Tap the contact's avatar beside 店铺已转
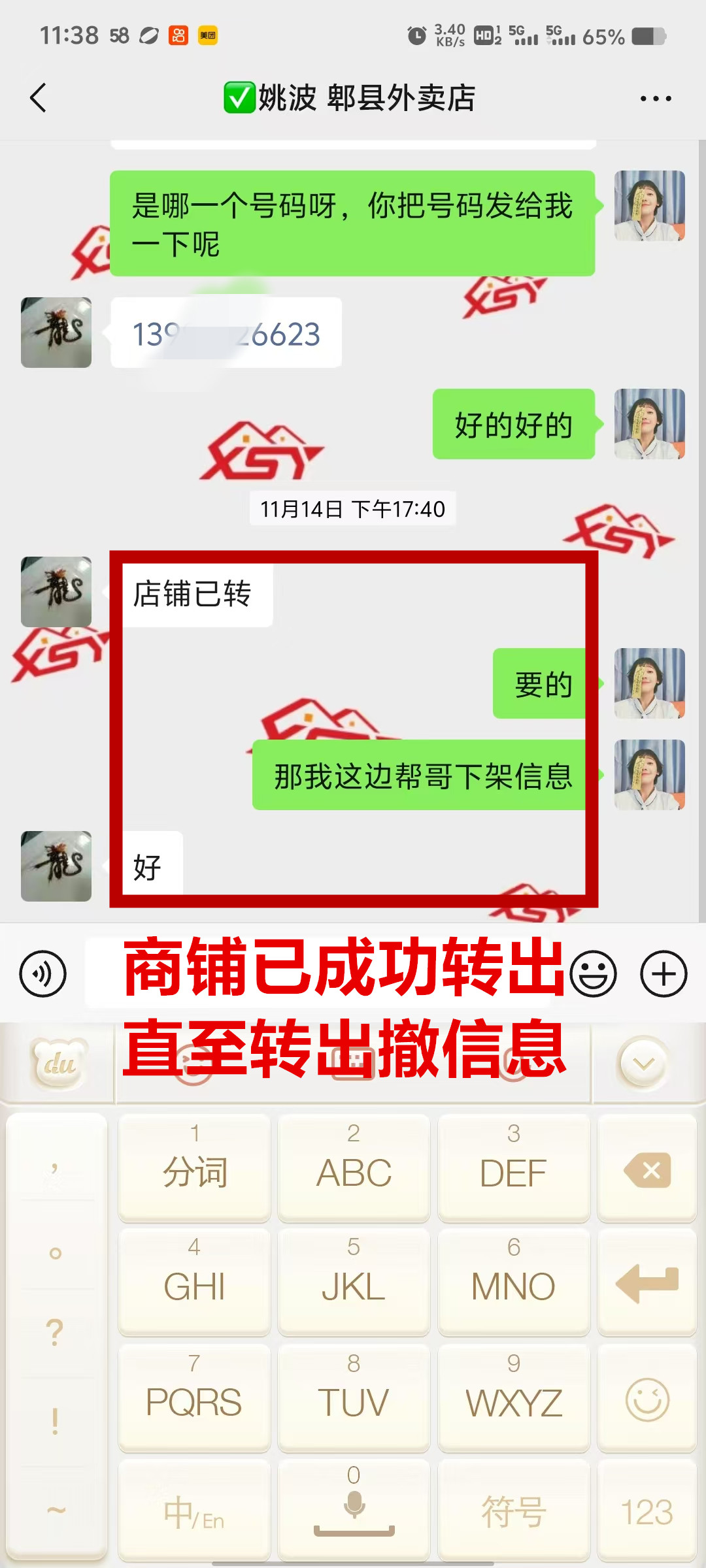The image size is (706, 1568). [x=56, y=592]
